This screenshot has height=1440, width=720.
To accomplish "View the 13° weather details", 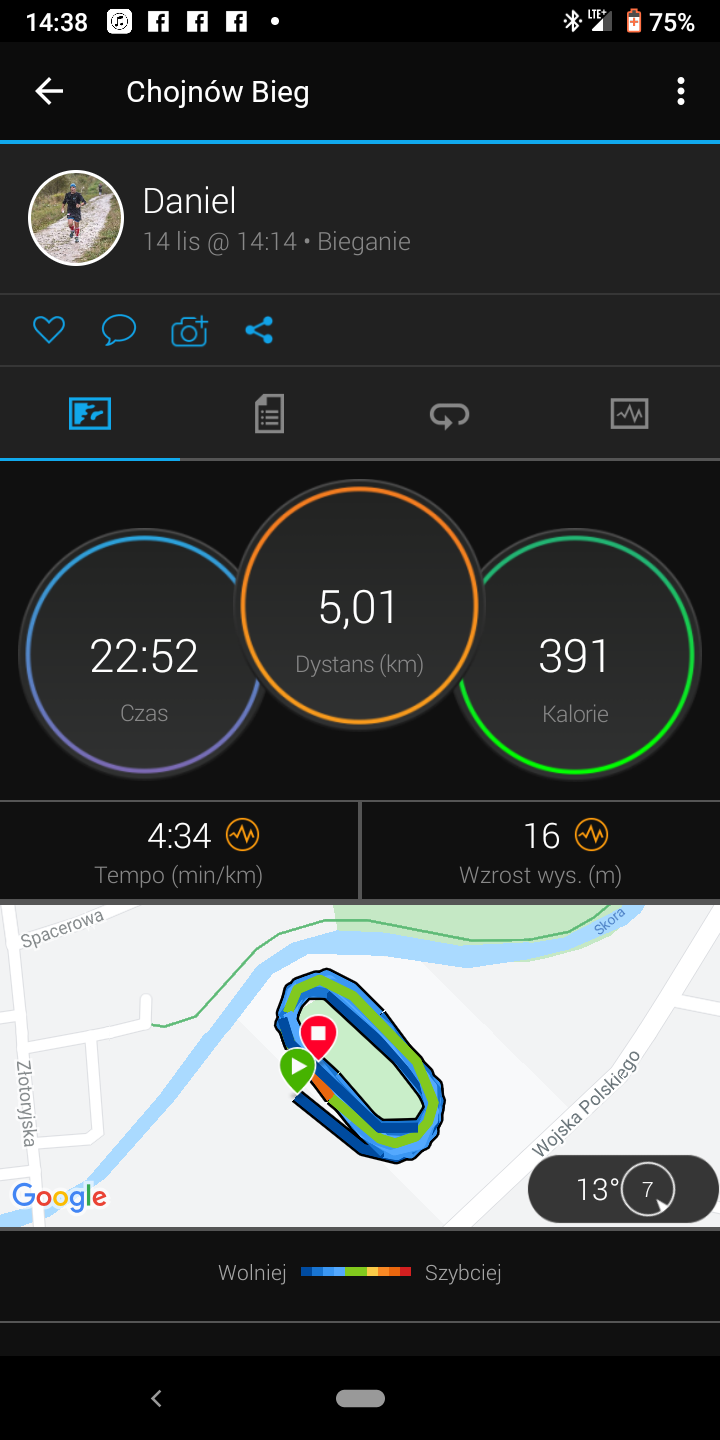I will point(622,1189).
